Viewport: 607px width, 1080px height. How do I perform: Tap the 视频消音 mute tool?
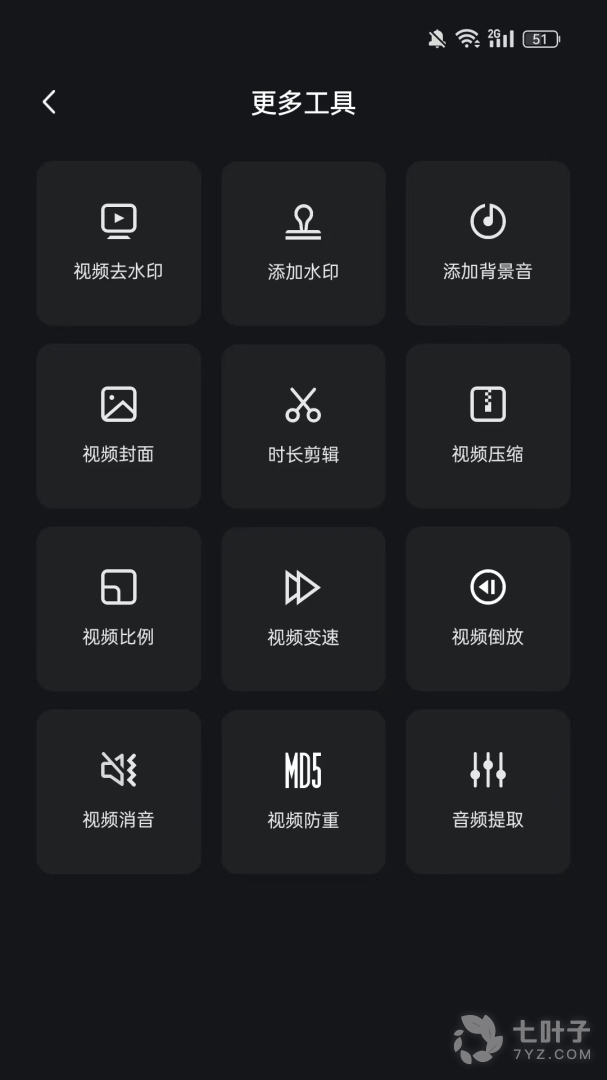point(119,792)
